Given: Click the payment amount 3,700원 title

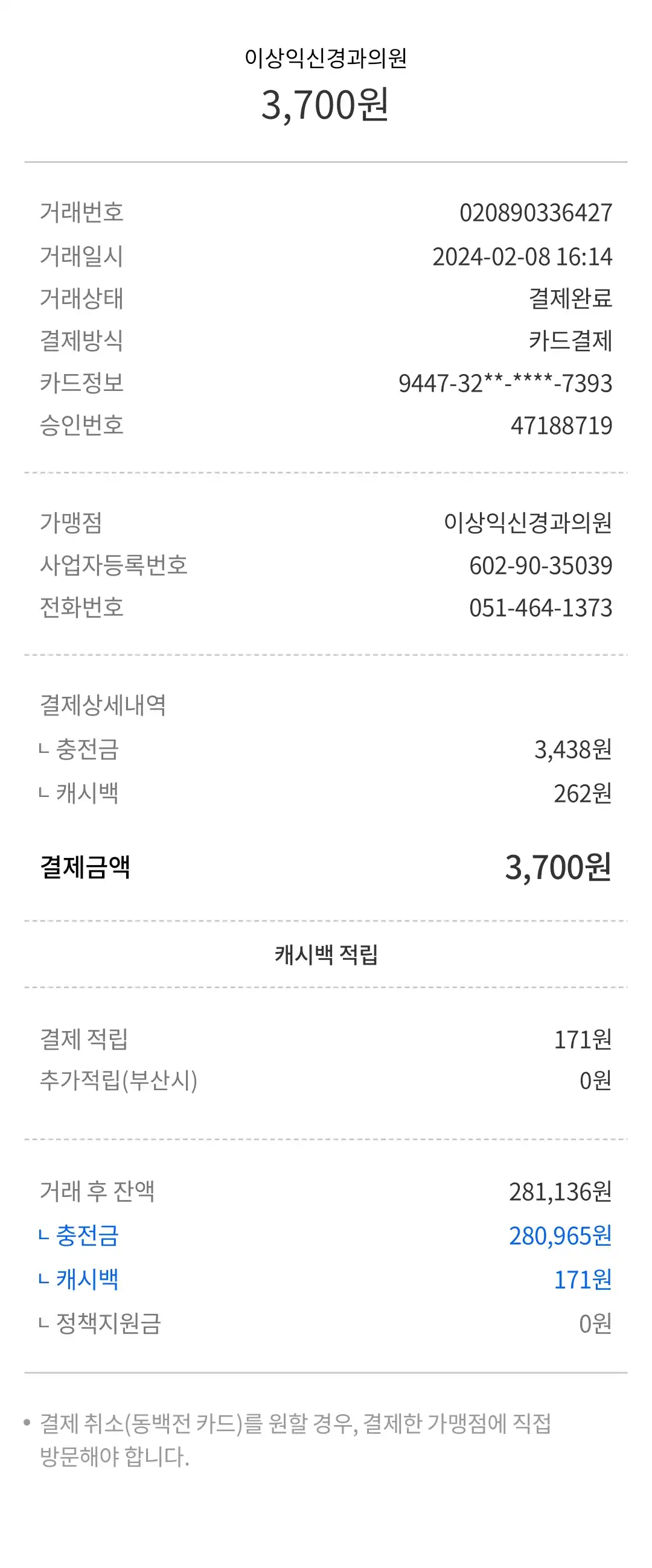Looking at the screenshot, I should tap(325, 107).
